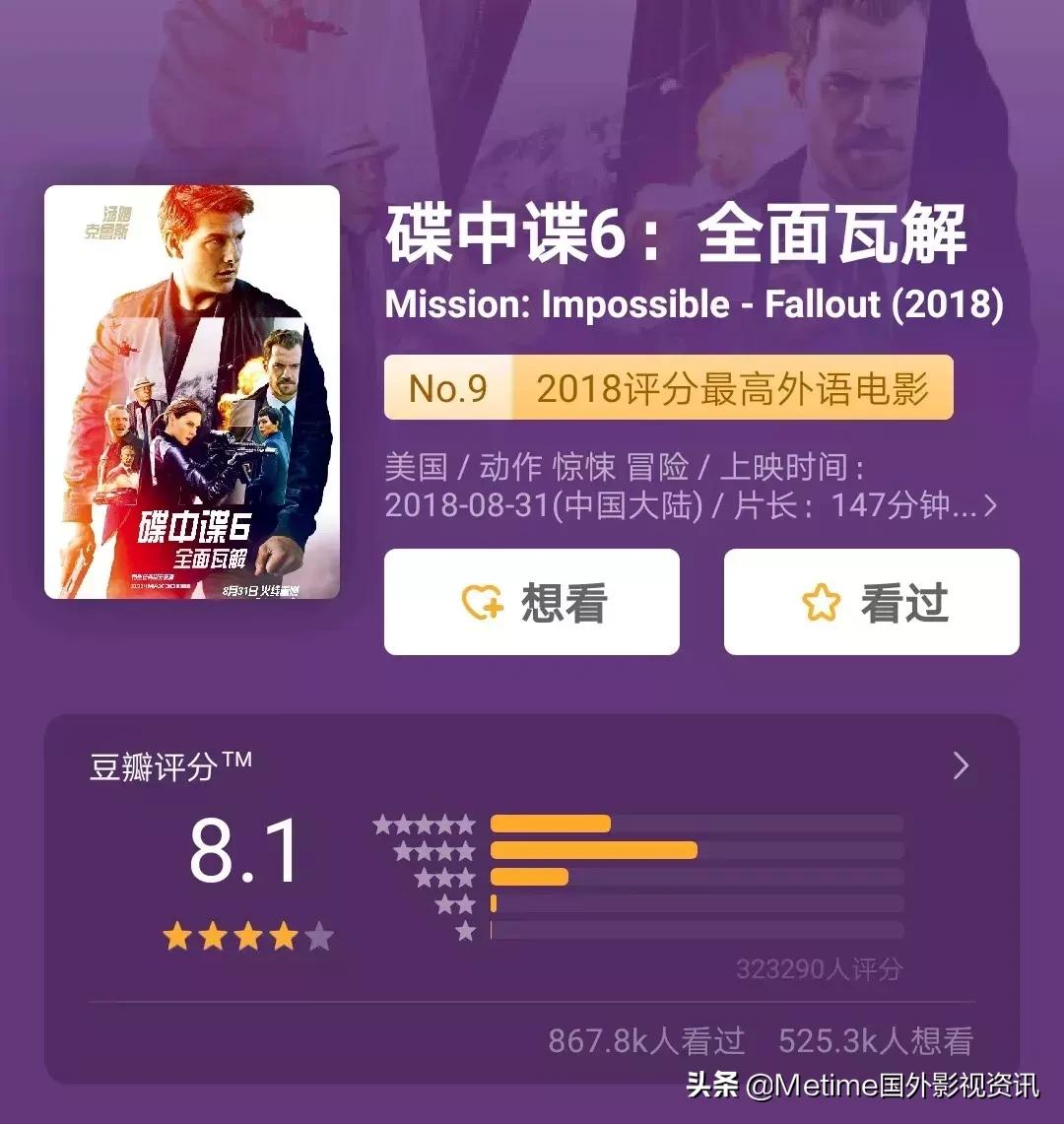Screen dimensions: 1064x1124
Task: Mark the movie as 想看
Action: pos(531,602)
